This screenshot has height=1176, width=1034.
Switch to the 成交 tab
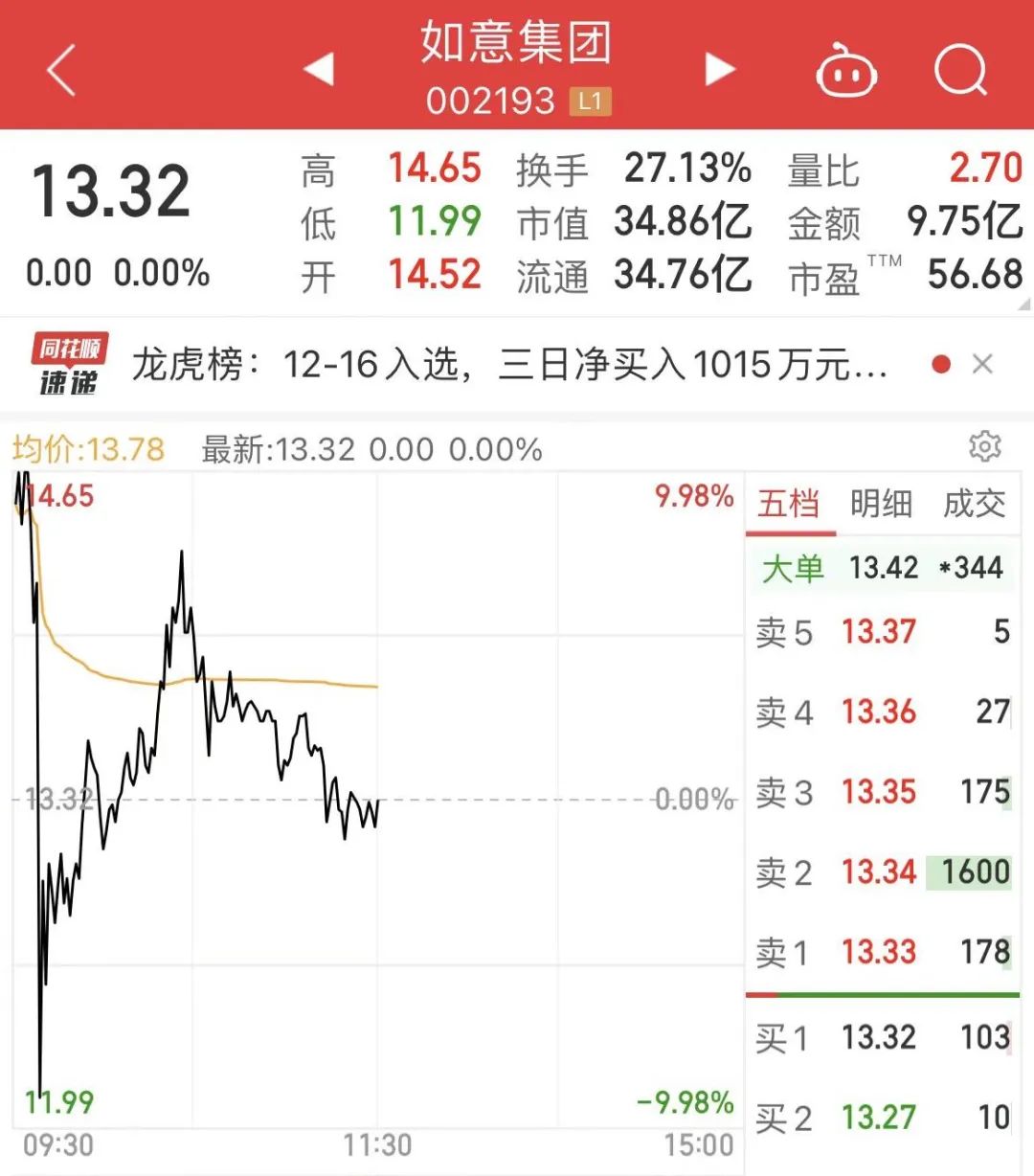[x=974, y=504]
